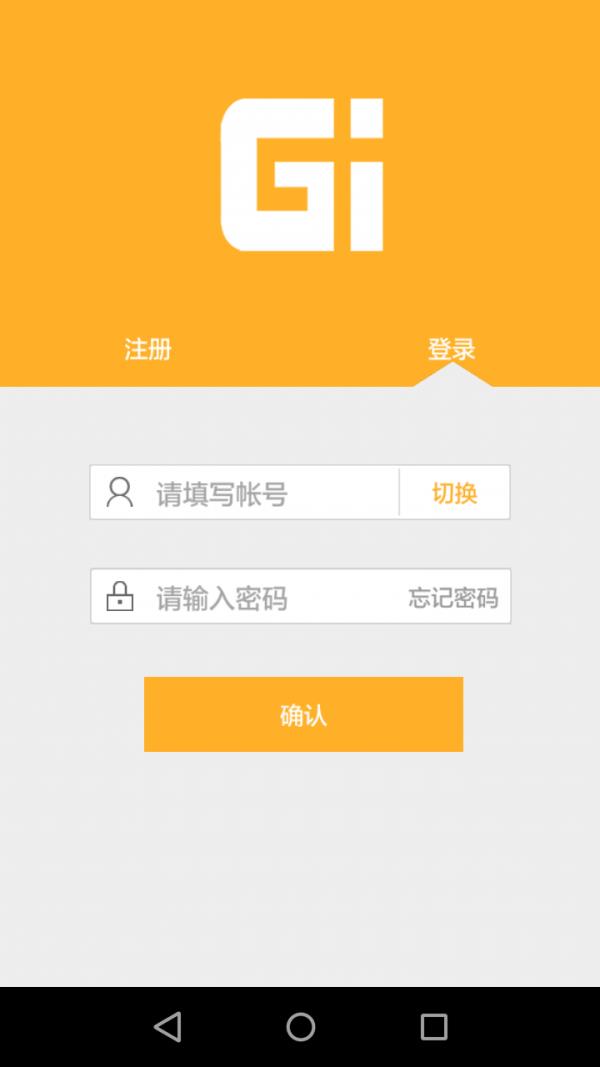
Task: Switch to the 注册 tab
Action: point(148,349)
